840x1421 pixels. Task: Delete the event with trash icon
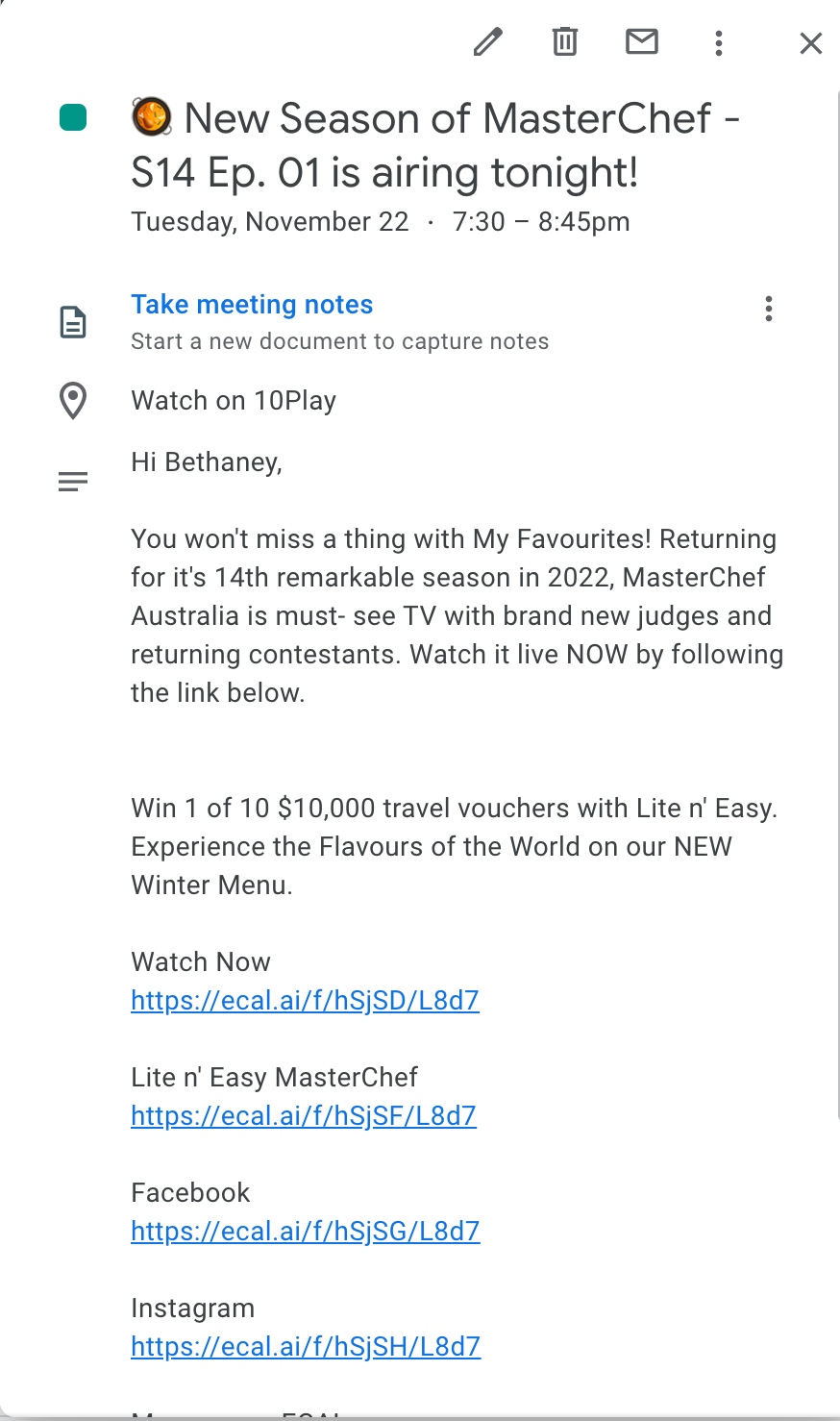click(565, 42)
